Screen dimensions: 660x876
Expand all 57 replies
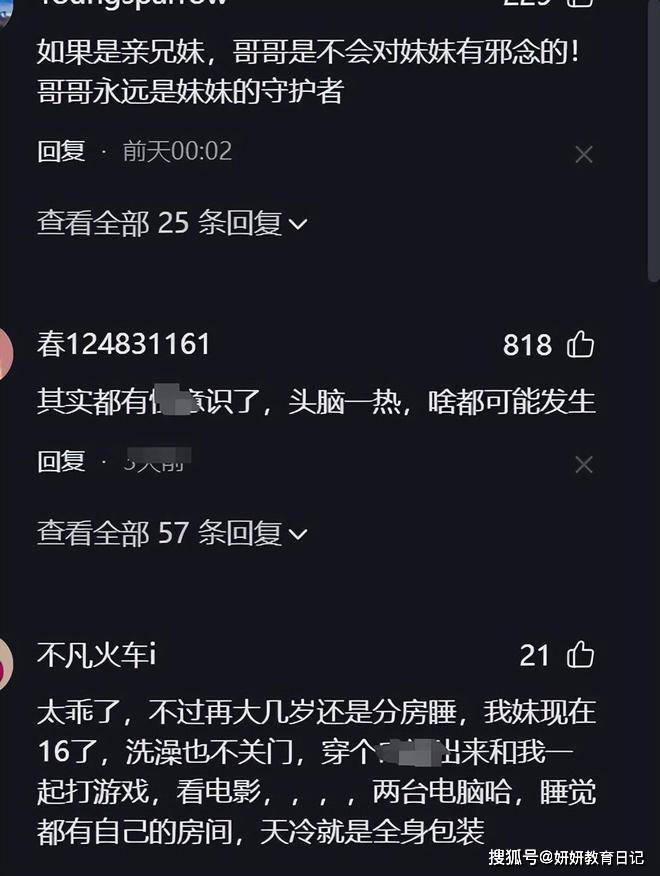click(171, 533)
